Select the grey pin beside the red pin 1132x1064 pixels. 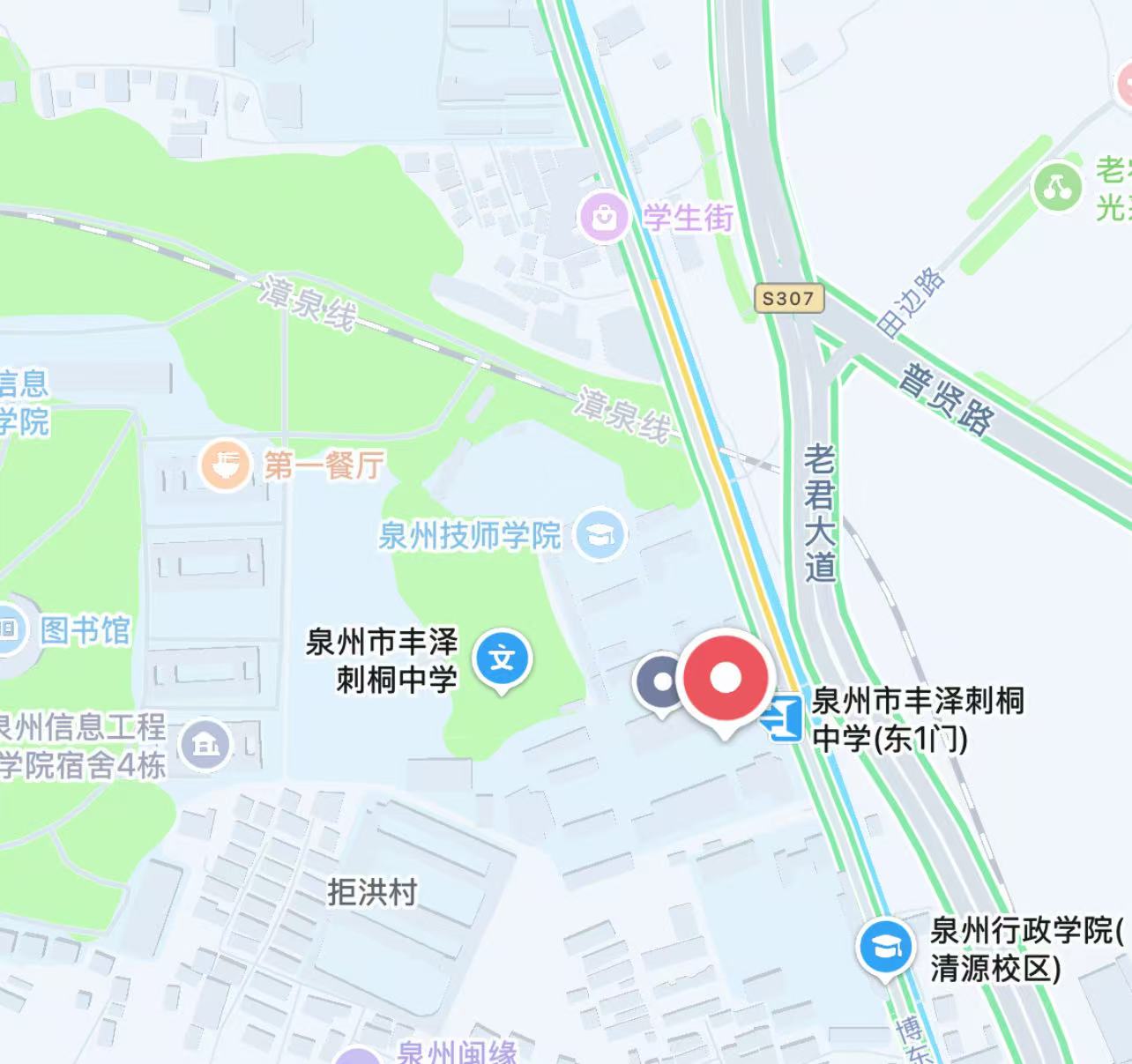pos(660,682)
